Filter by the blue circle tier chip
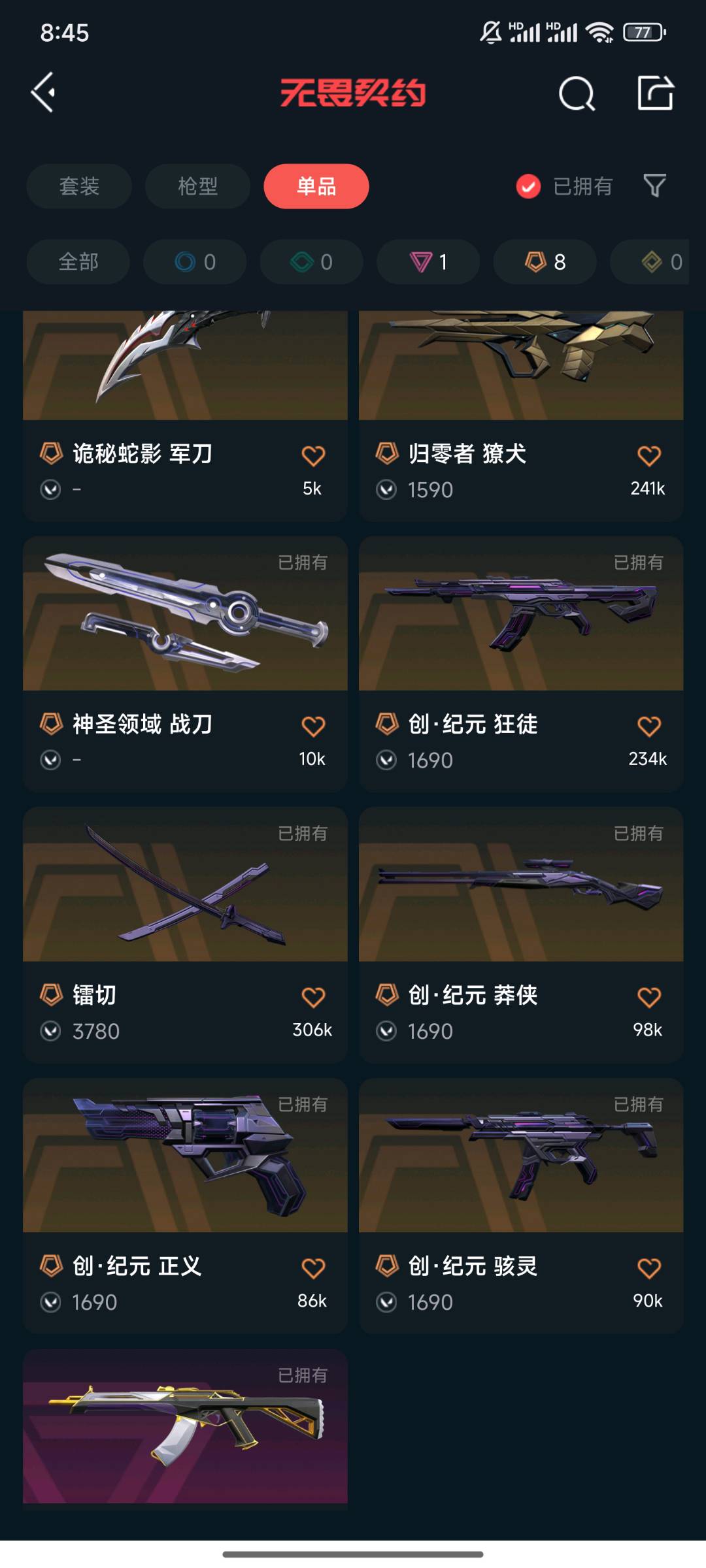Image resolution: width=706 pixels, height=1568 pixels. tap(195, 262)
